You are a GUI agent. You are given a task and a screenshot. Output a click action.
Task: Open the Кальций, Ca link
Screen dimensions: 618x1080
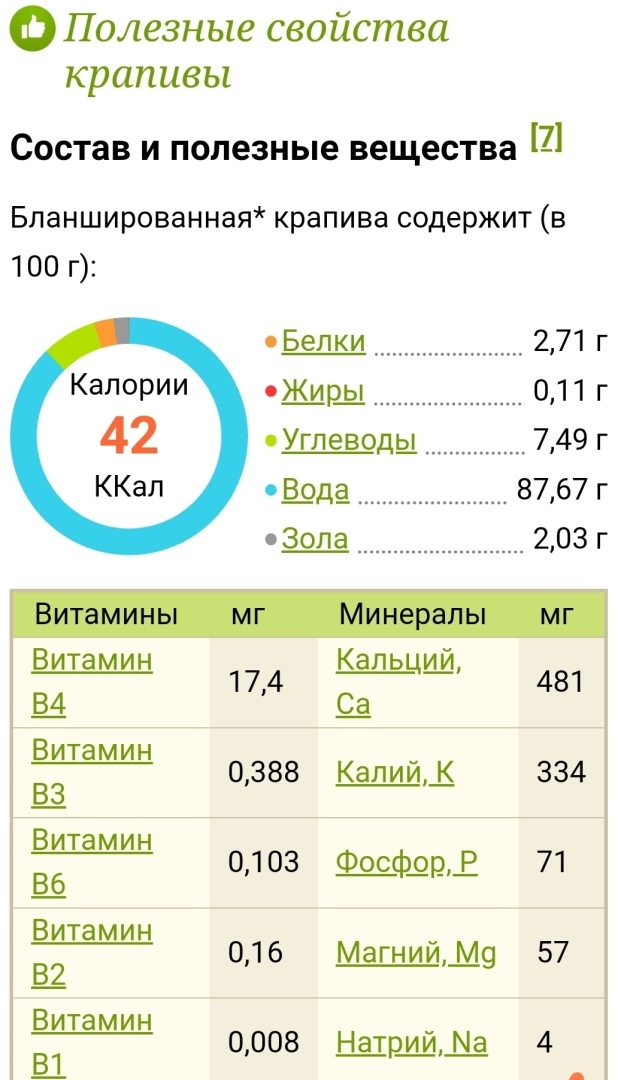[398, 660]
